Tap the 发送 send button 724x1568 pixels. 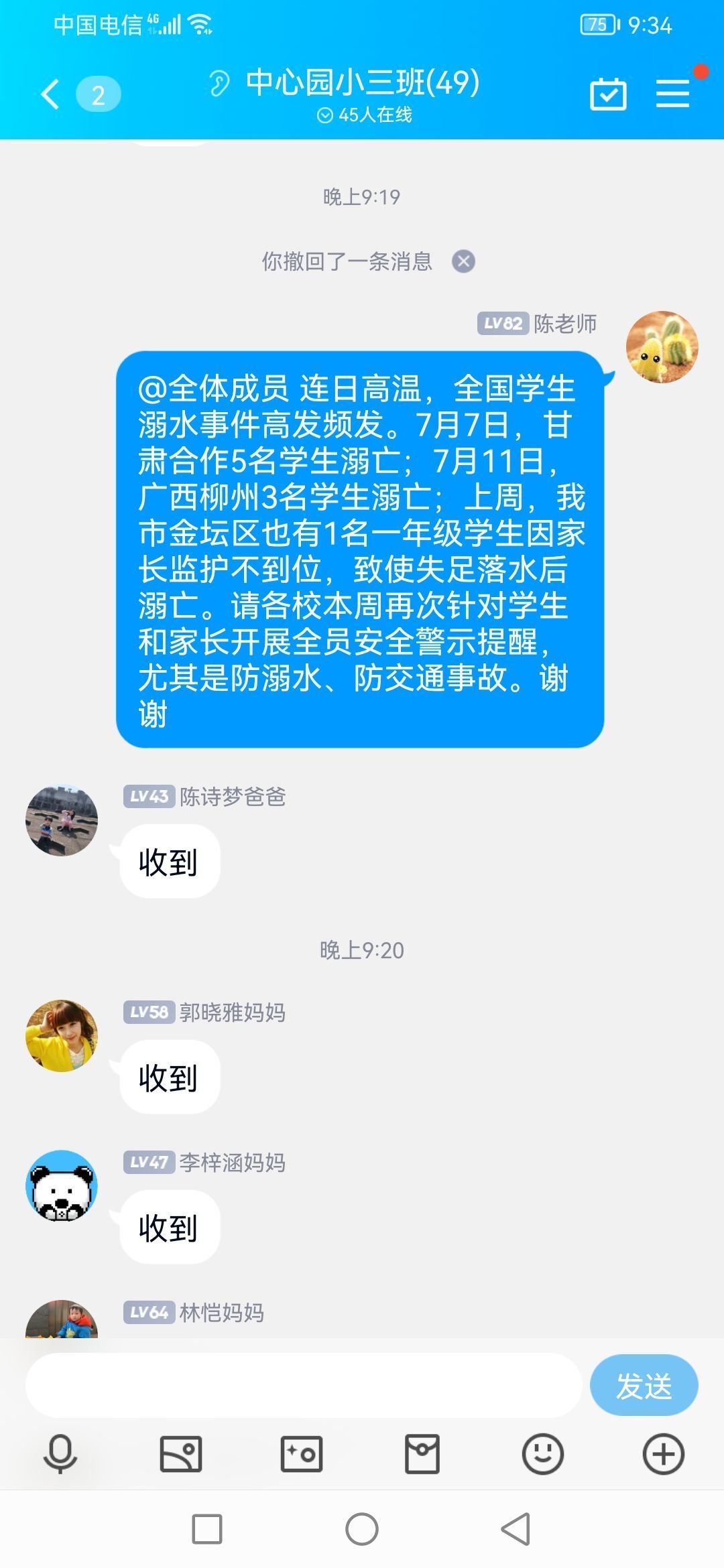tap(644, 1385)
